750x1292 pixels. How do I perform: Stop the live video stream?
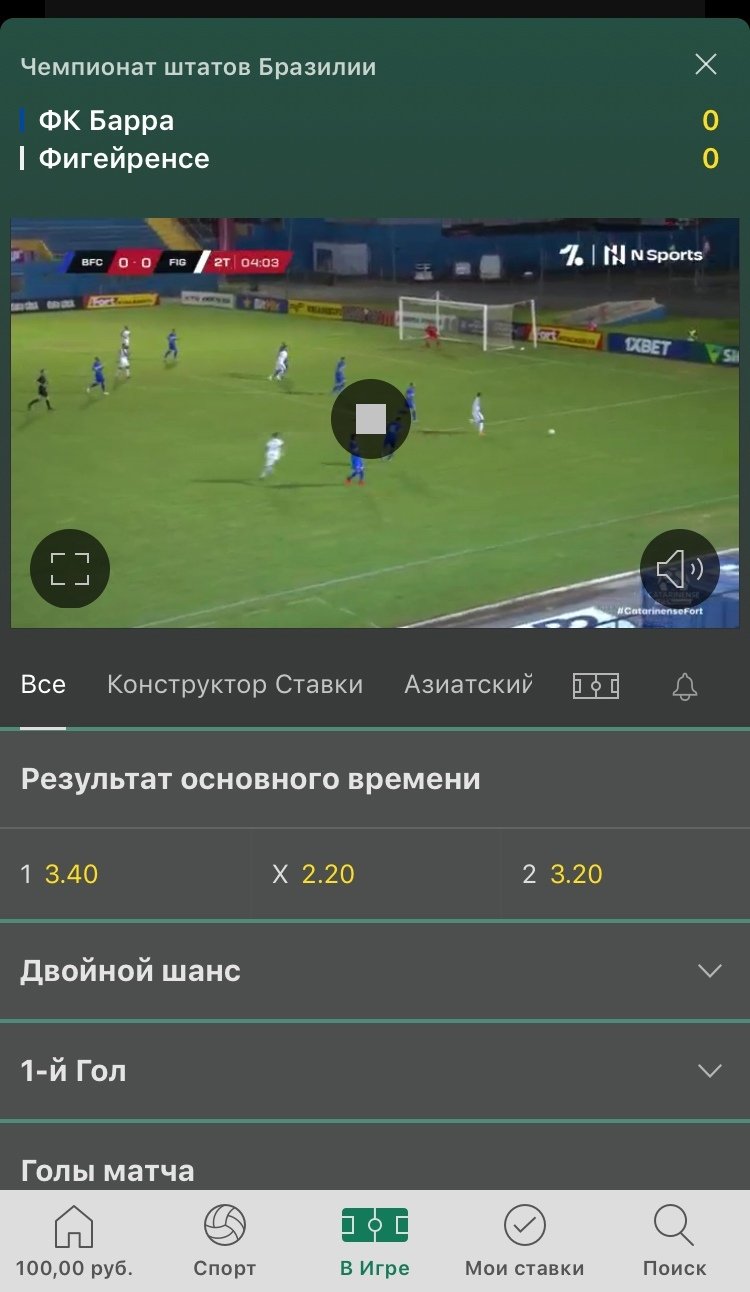click(371, 419)
